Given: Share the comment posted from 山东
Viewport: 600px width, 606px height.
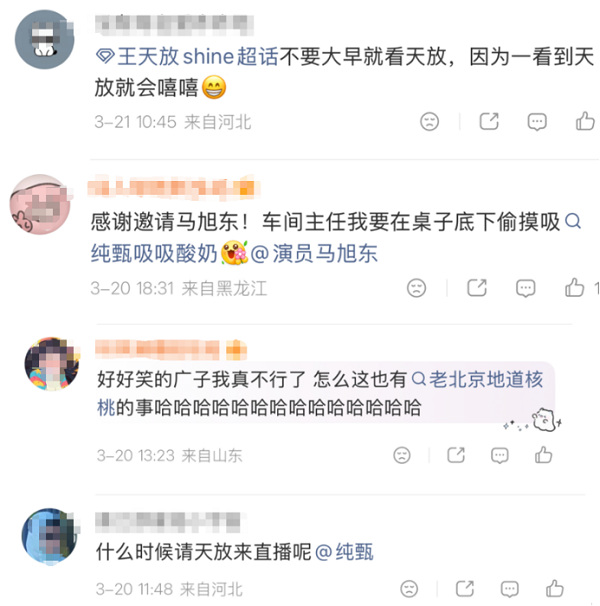Looking at the screenshot, I should (x=456, y=454).
